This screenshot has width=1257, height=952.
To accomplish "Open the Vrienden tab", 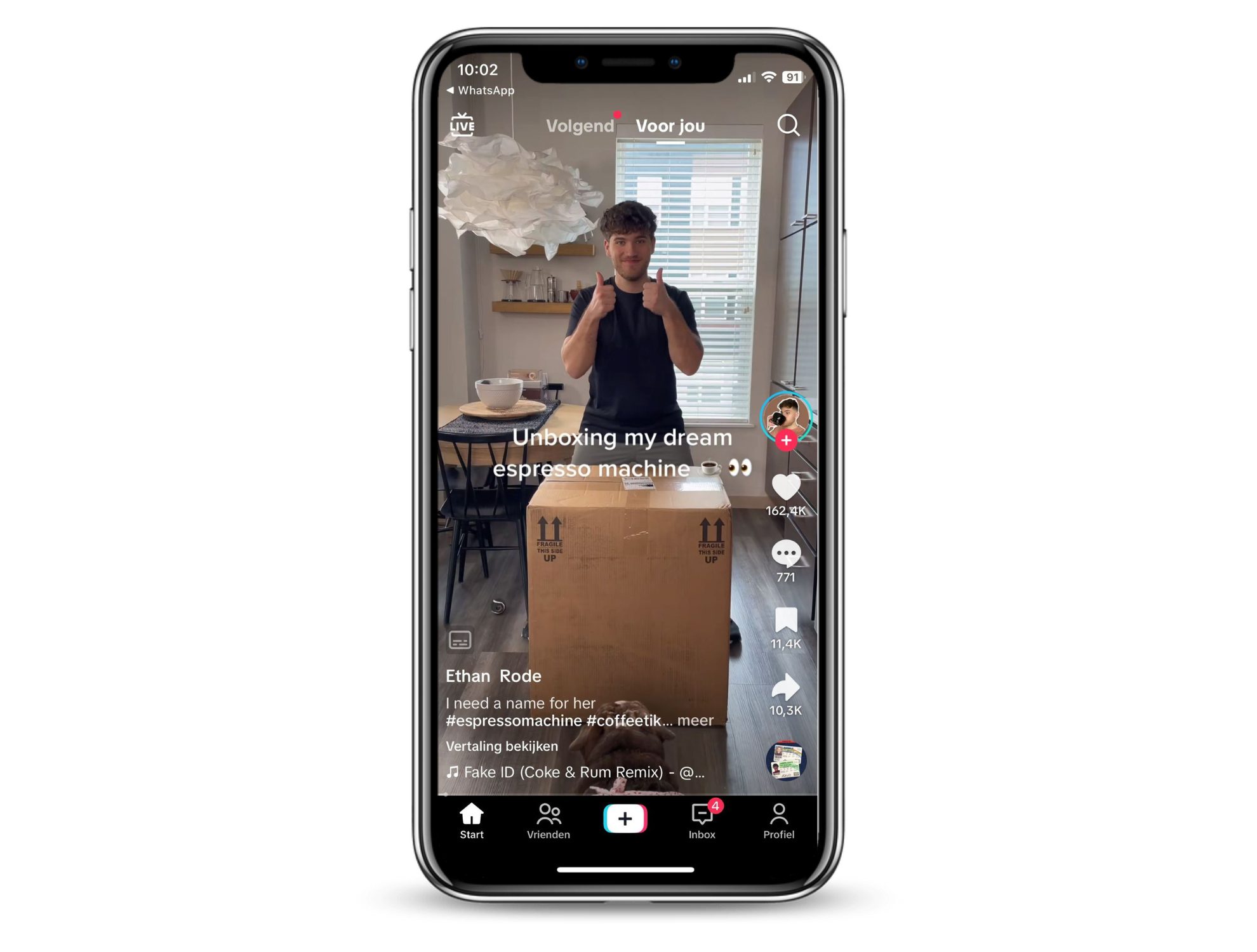I will pyautogui.click(x=548, y=821).
